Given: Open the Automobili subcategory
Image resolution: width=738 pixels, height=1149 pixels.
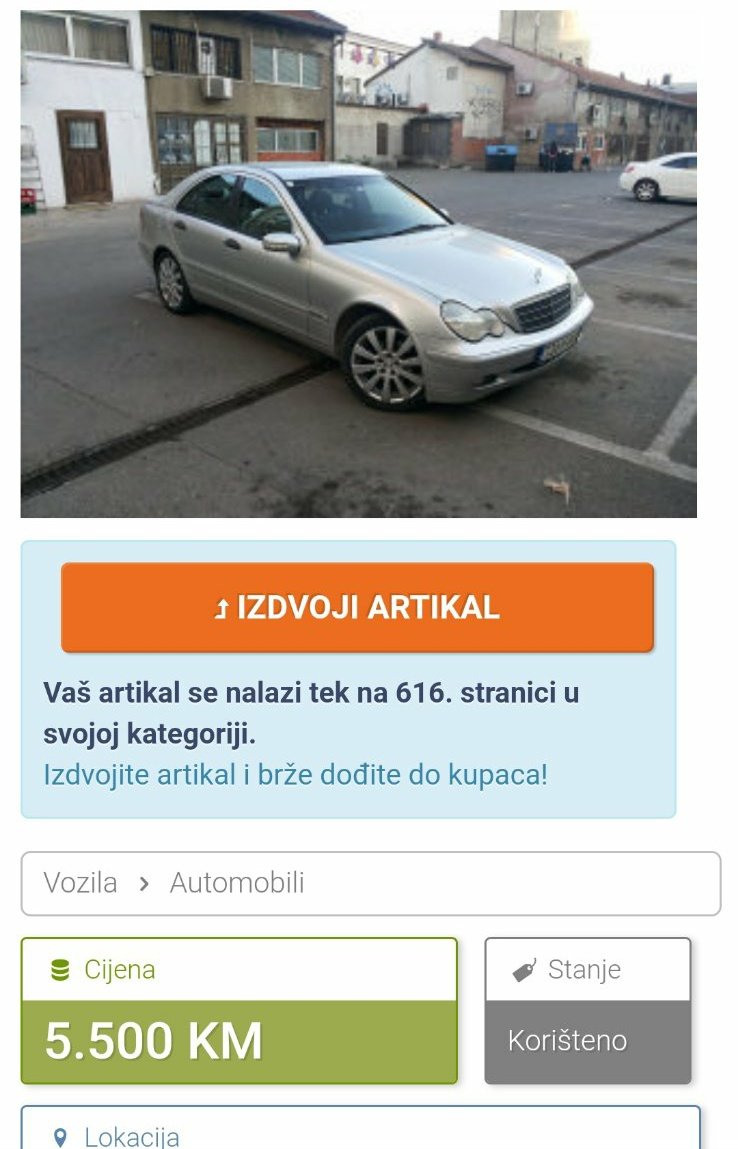Looking at the screenshot, I should 237,883.
